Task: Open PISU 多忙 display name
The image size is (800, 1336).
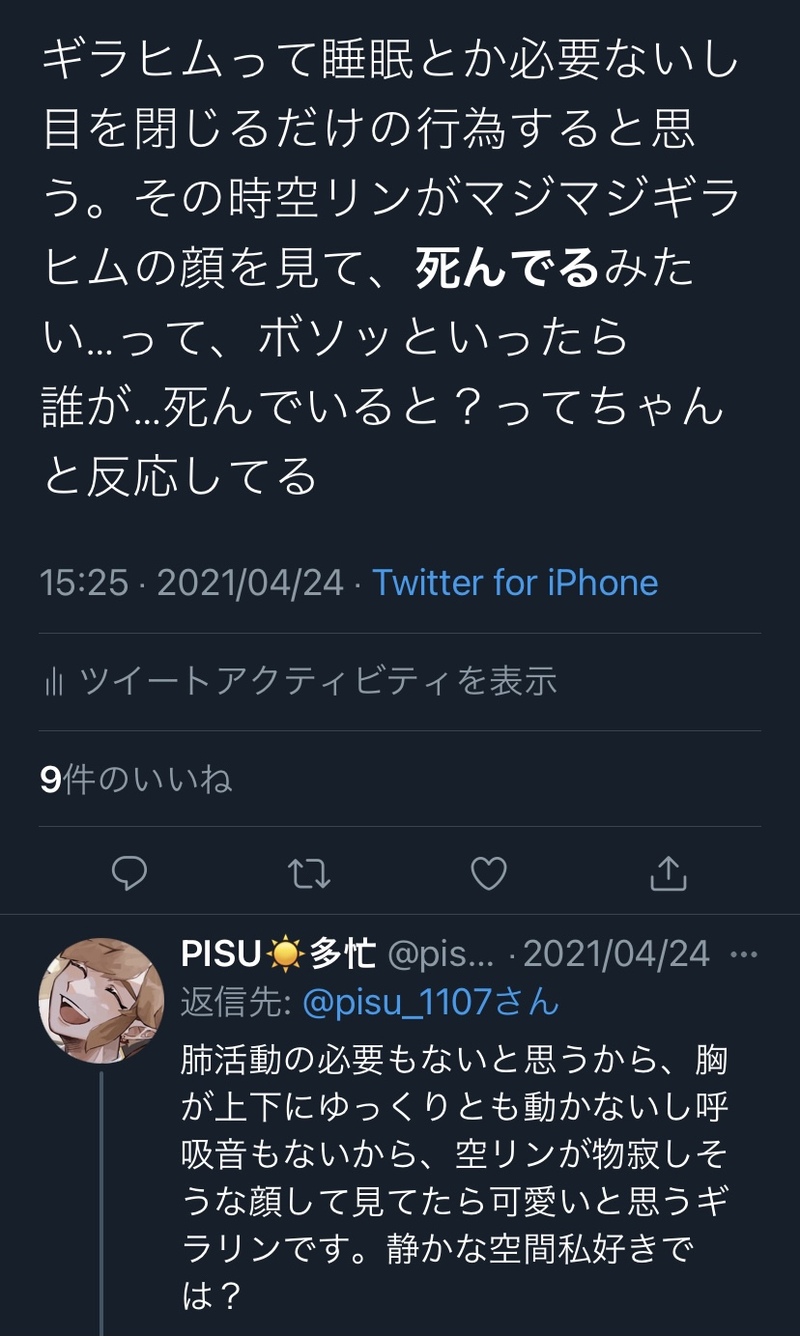Action: pyautogui.click(x=278, y=954)
